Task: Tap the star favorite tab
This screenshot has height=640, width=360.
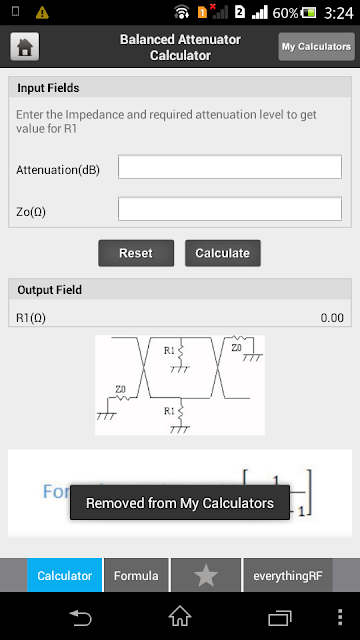Action: click(x=206, y=576)
